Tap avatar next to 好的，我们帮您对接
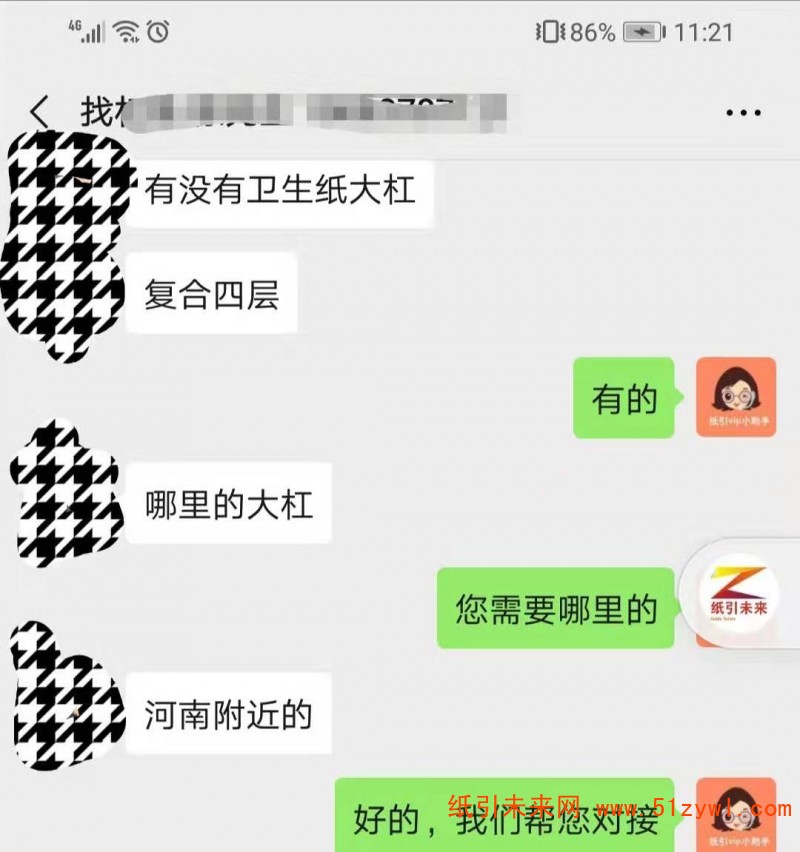800x852 pixels. (x=736, y=815)
